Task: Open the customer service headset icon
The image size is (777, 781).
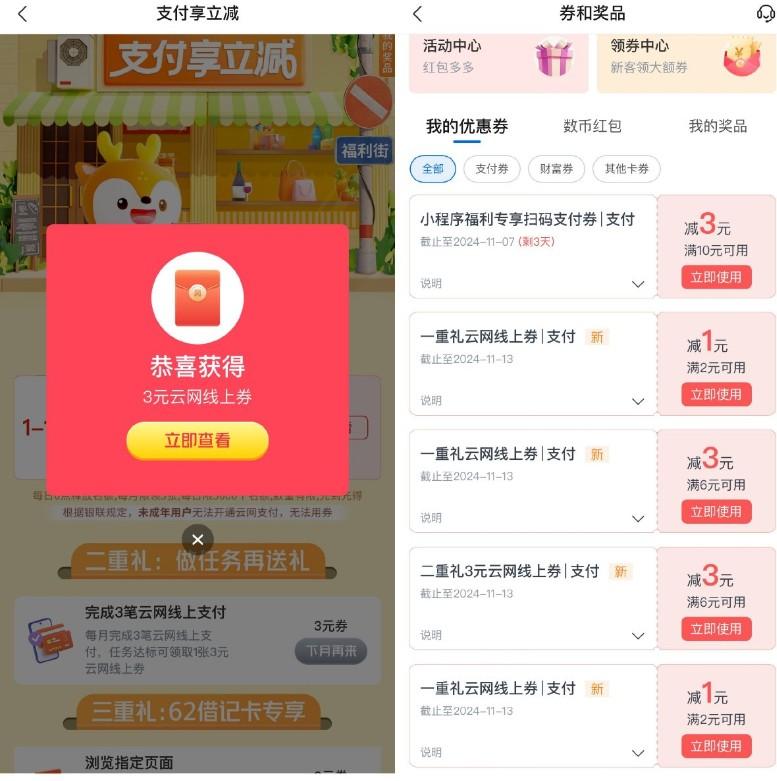Action: coord(765,14)
